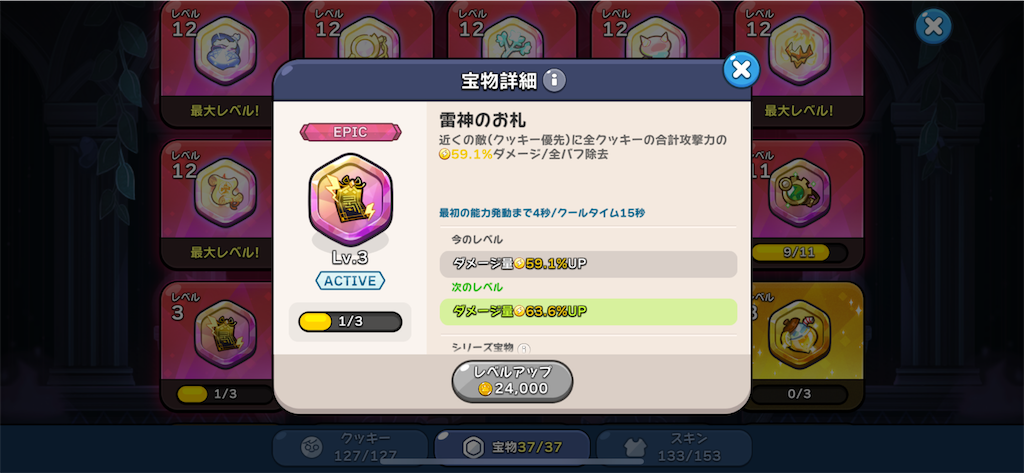Close the background treasure screen

click(933, 26)
